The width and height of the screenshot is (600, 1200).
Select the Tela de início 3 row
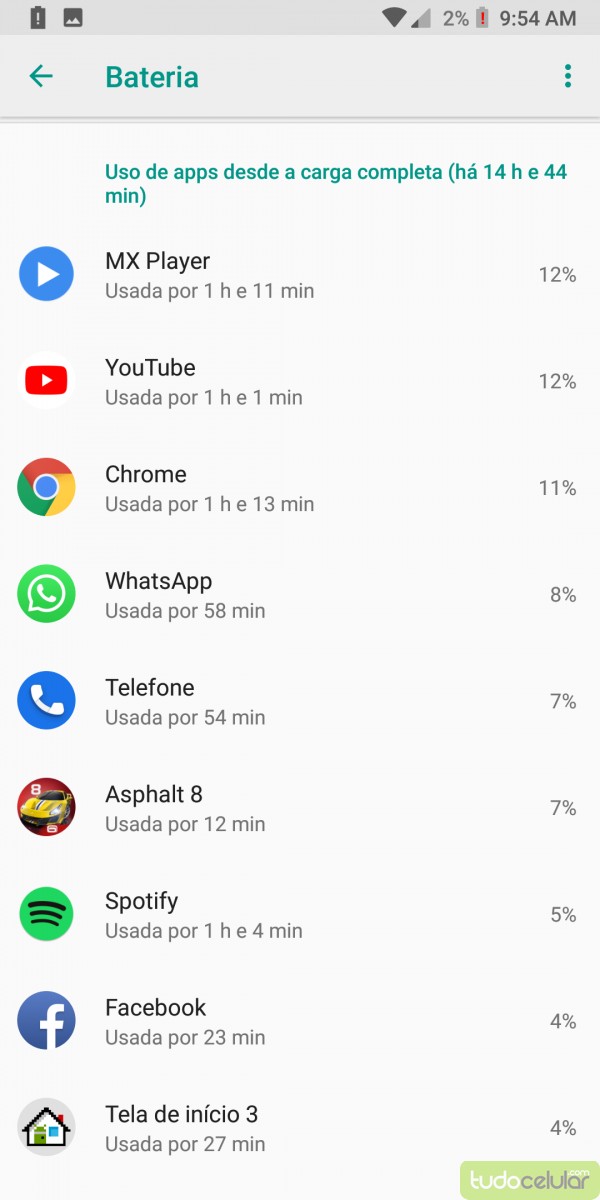(300, 1128)
